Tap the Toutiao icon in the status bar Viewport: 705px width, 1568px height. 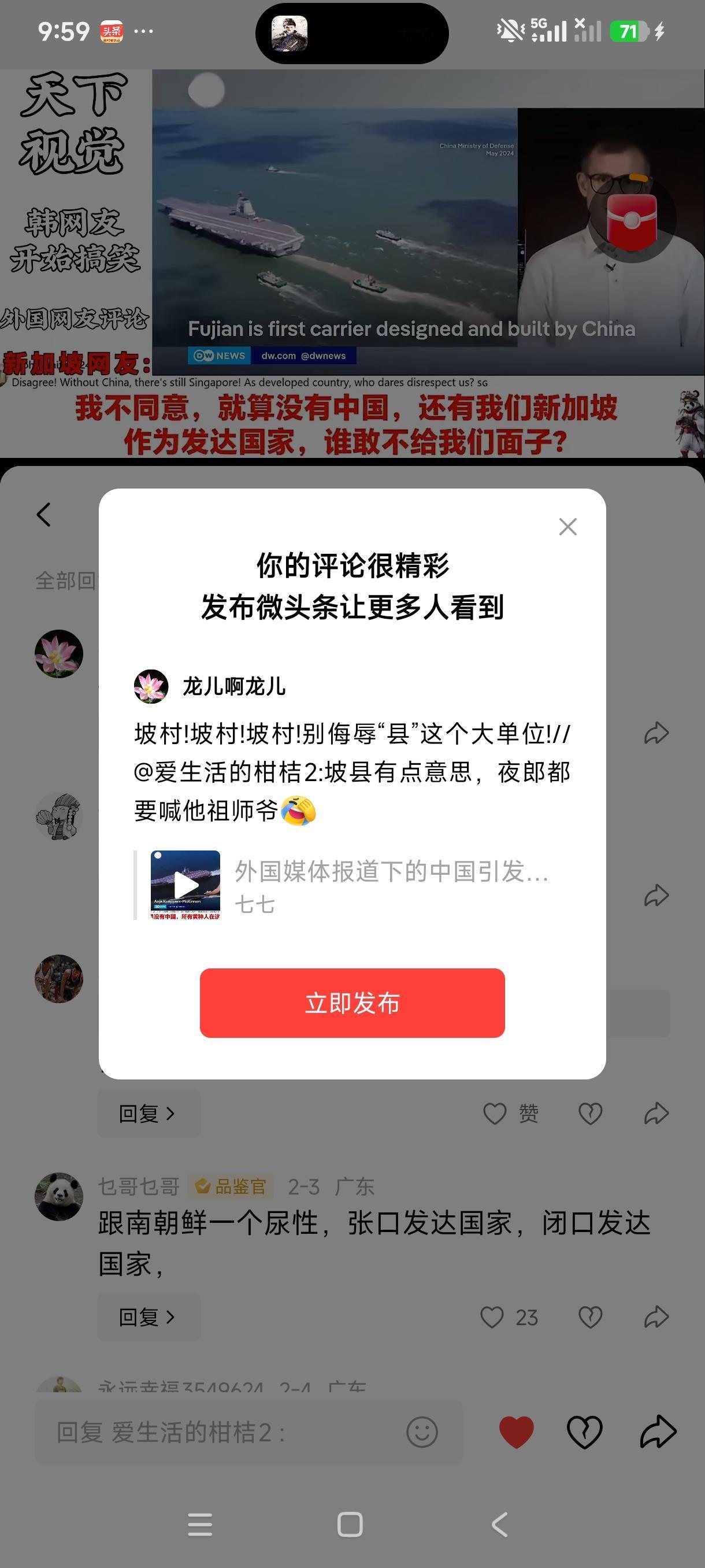click(113, 31)
